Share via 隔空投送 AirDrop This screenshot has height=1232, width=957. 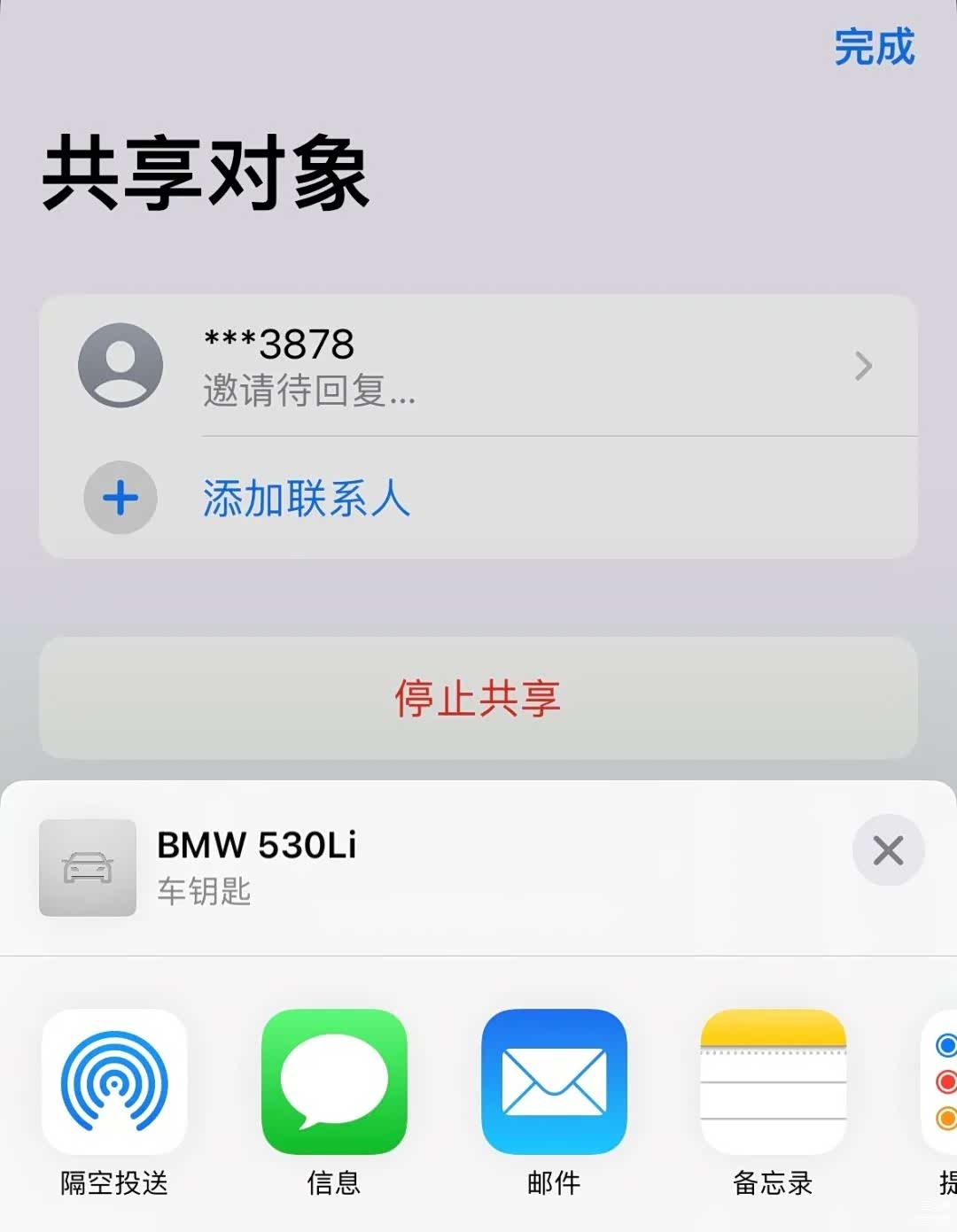click(114, 1082)
